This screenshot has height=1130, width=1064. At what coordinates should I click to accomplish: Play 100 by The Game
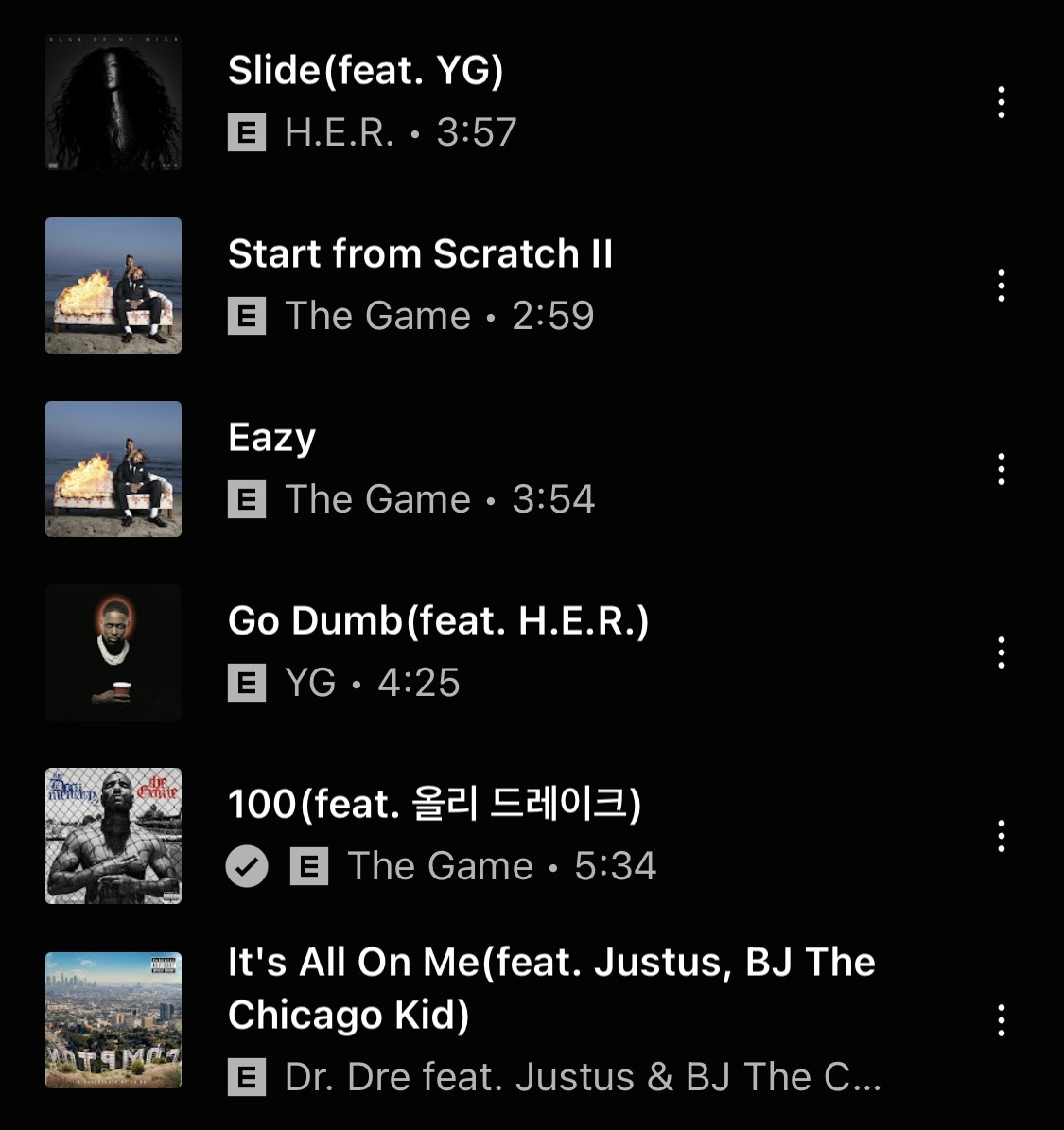434,805
